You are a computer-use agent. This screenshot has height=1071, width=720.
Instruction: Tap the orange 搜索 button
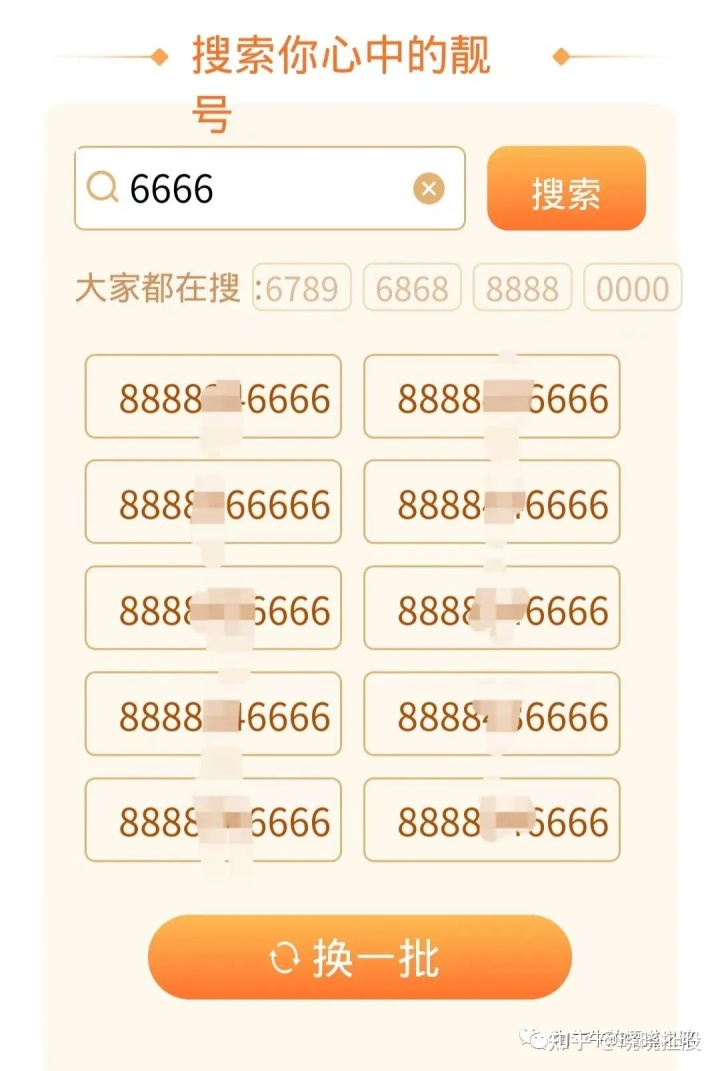pos(566,188)
